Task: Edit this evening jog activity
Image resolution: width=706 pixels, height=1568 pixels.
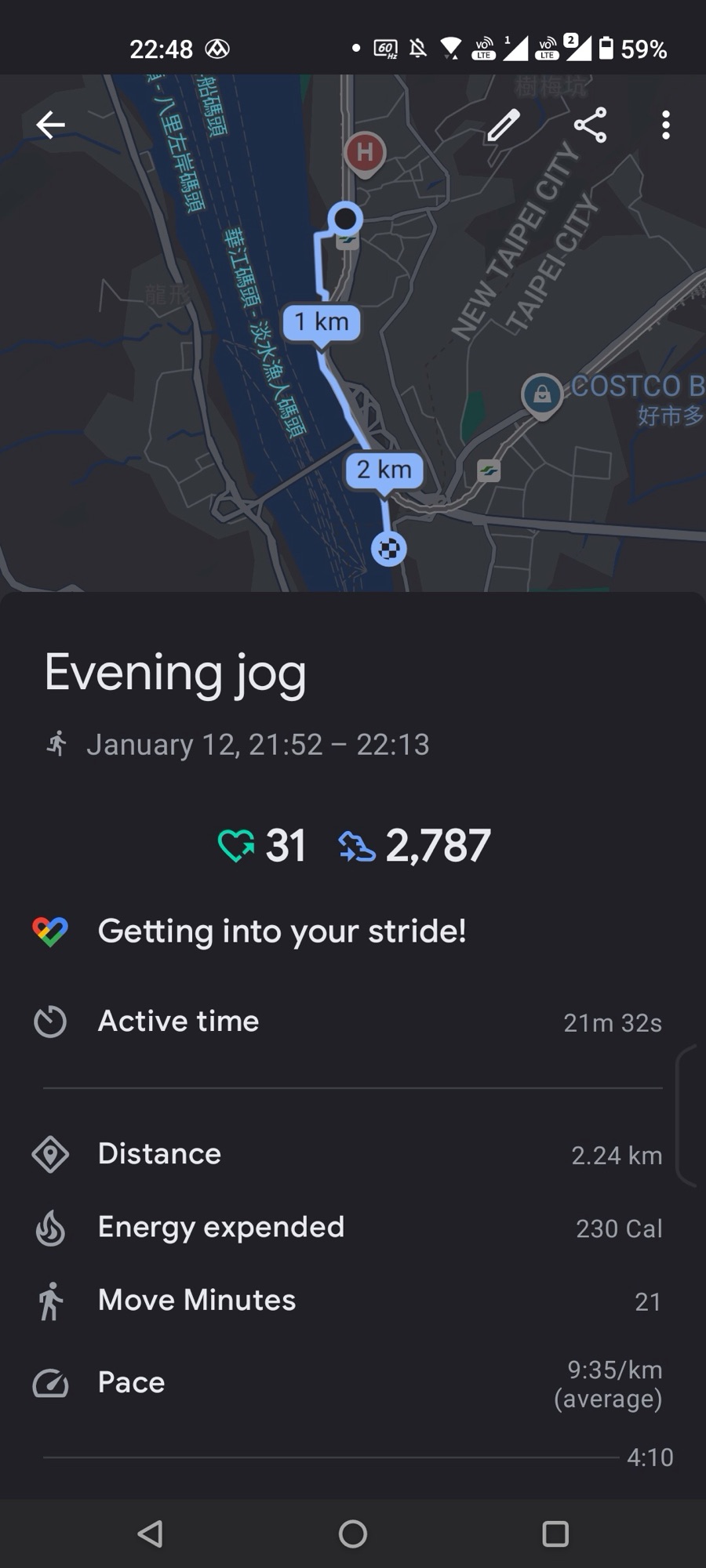Action: click(x=503, y=125)
